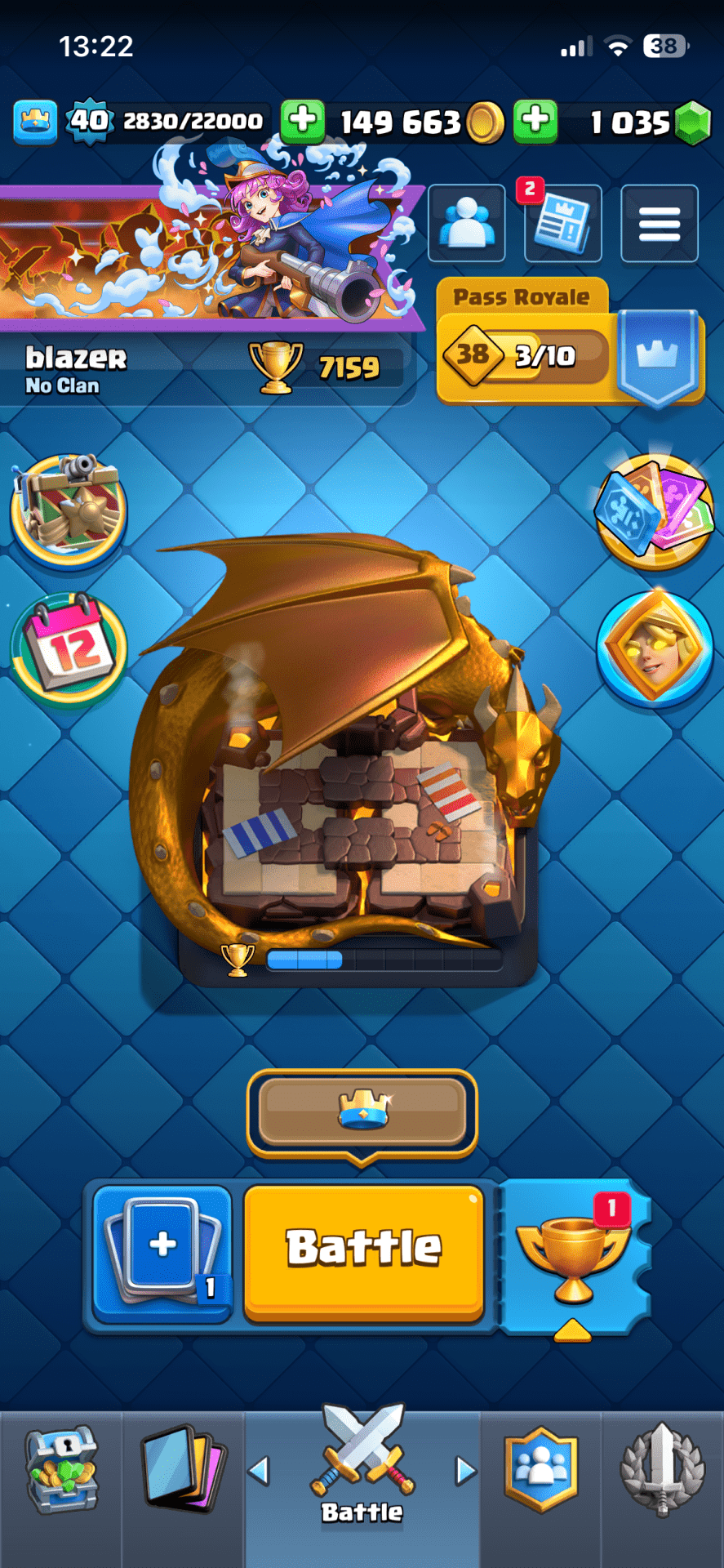Start a match with the Battle button
Screen dimensions: 724x1568
(x=364, y=1249)
